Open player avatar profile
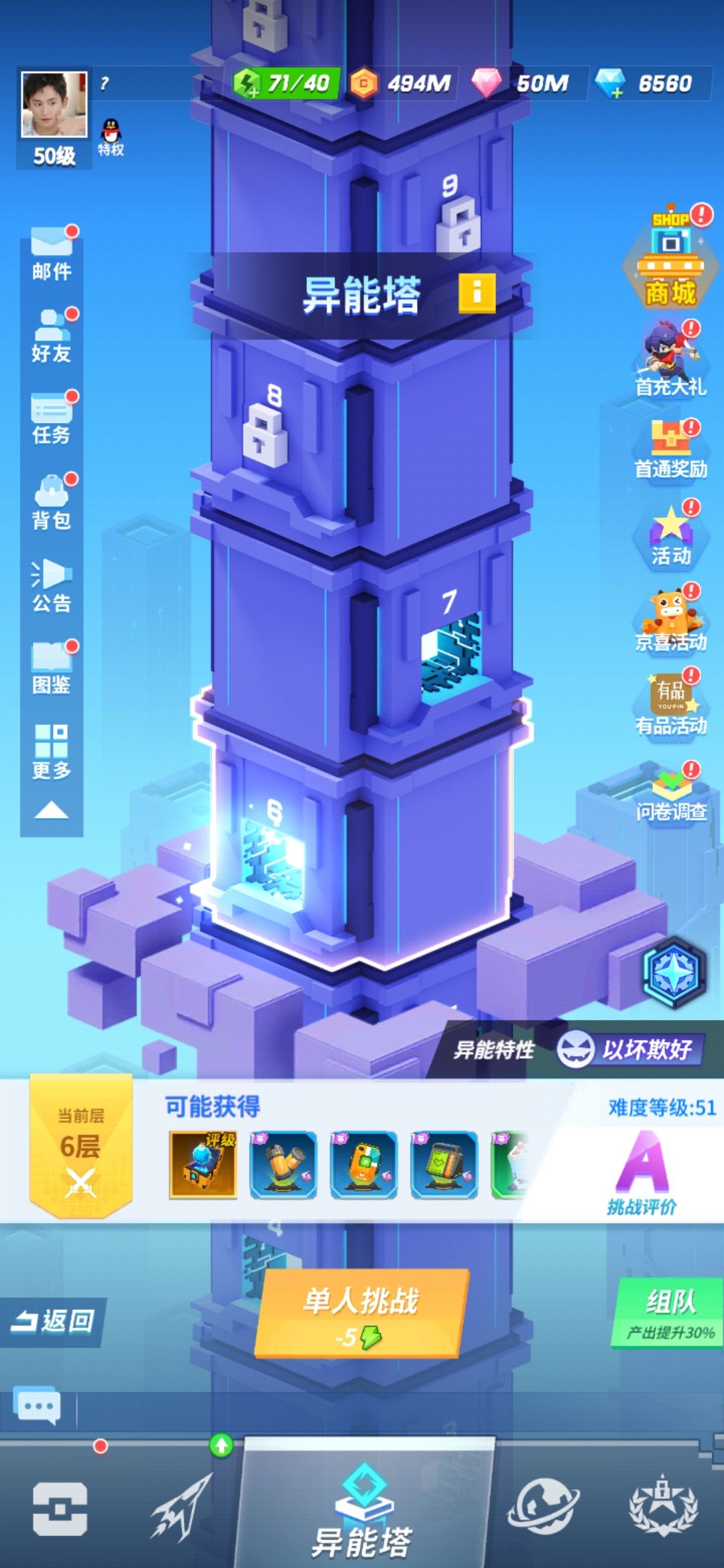This screenshot has width=724, height=1568. (54, 105)
